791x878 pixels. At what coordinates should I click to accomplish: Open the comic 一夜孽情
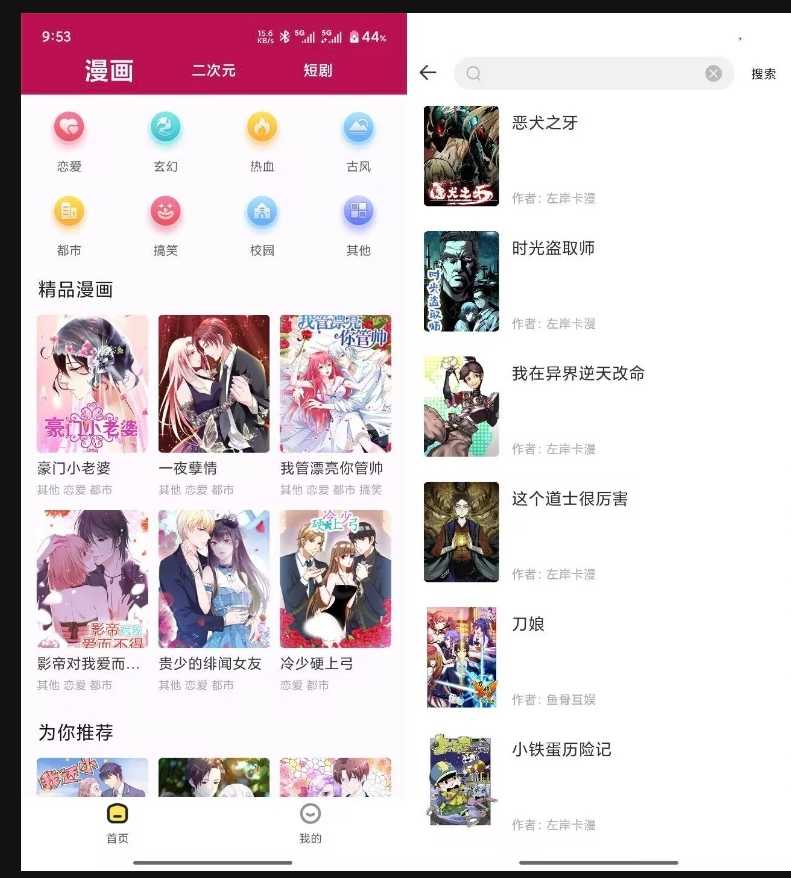tap(214, 384)
